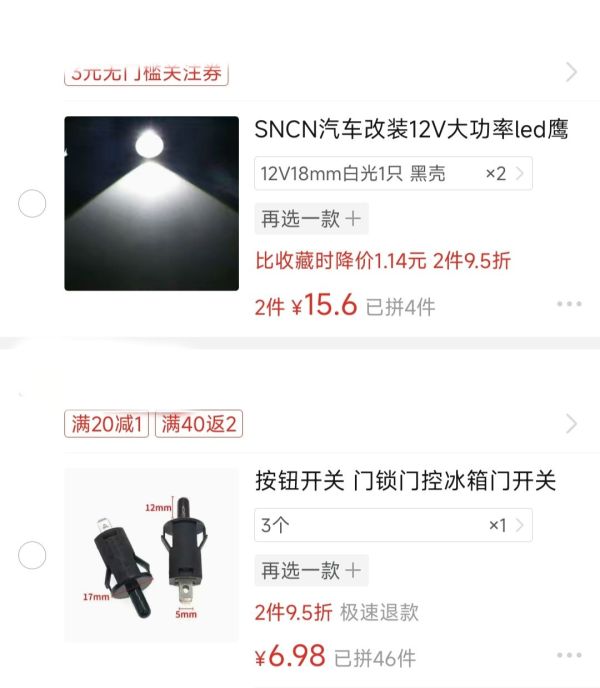Open the 按钮开关 门锁门控冰箱门开关 title

pyautogui.click(x=405, y=481)
